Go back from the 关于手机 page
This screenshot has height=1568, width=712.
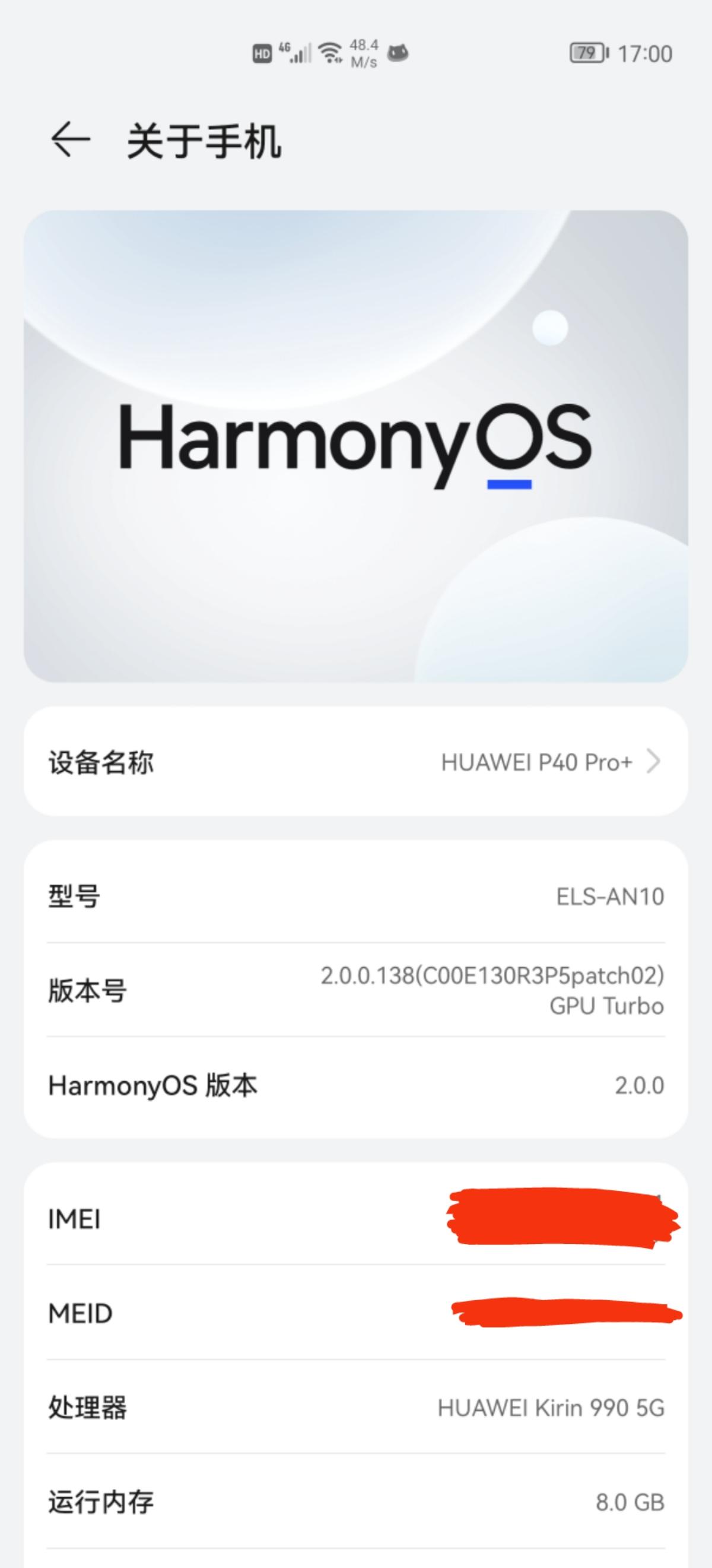click(x=70, y=140)
